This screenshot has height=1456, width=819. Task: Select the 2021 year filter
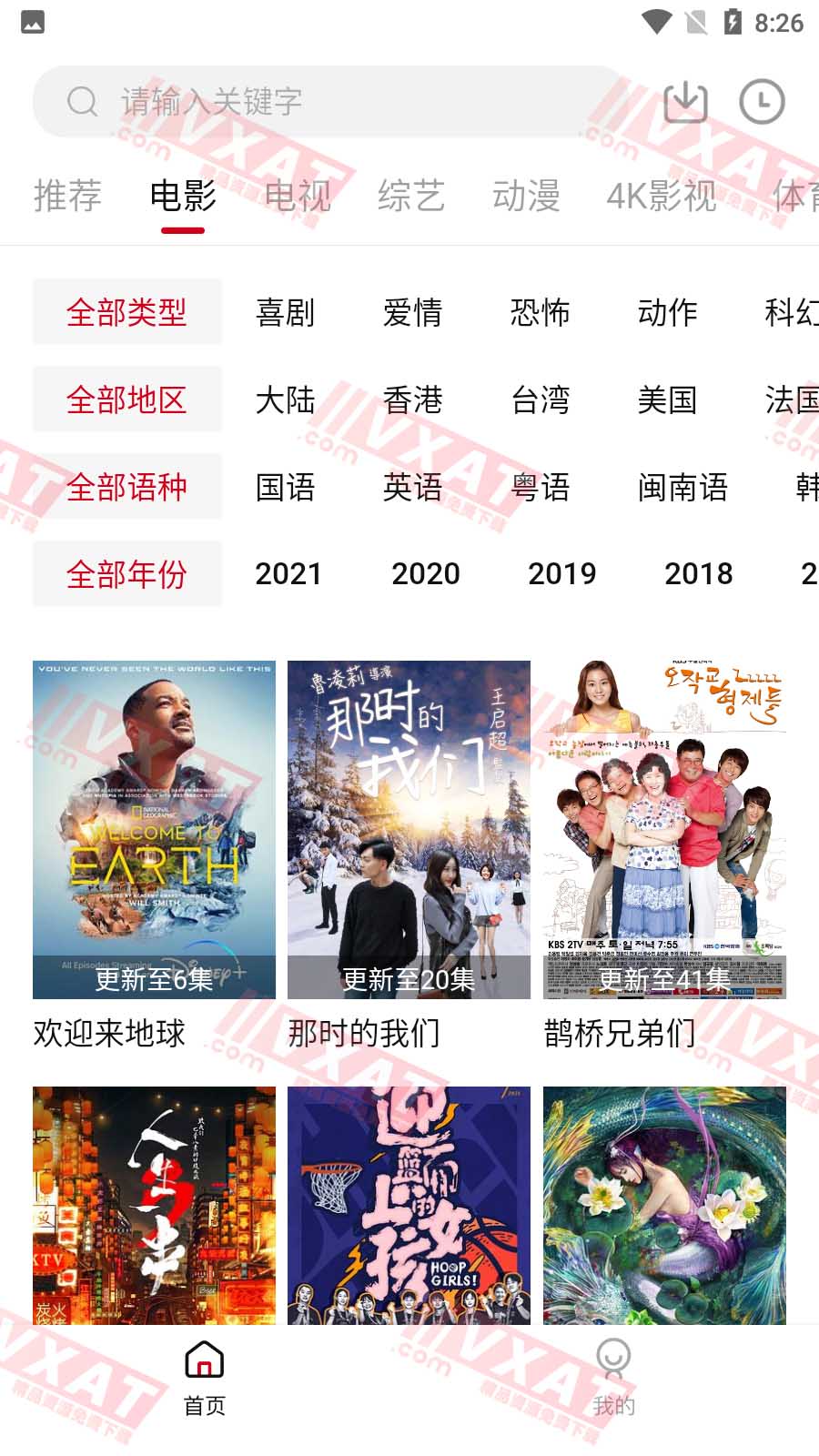click(x=288, y=574)
